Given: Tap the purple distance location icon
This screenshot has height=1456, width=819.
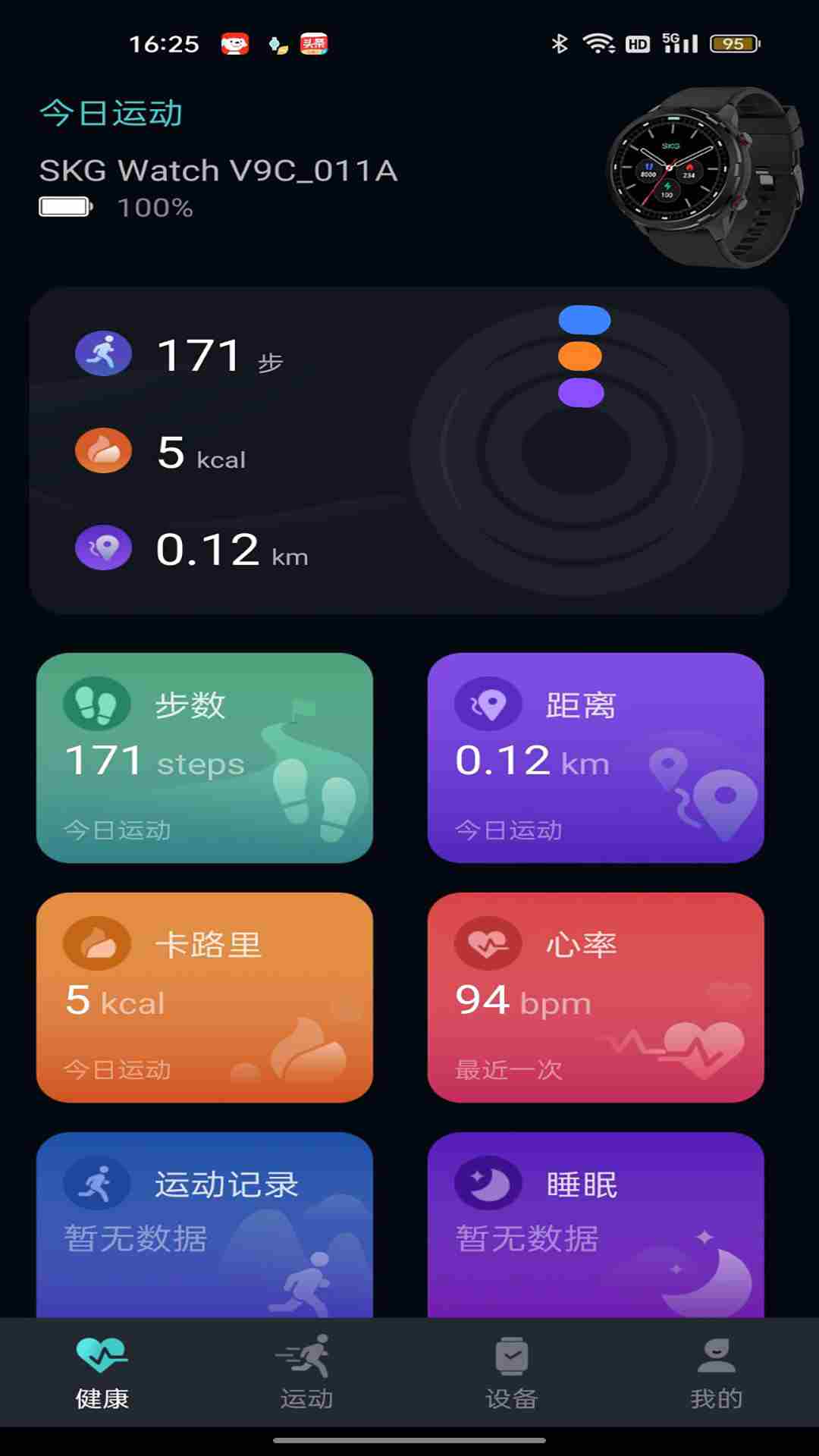Looking at the screenshot, I should [x=103, y=548].
